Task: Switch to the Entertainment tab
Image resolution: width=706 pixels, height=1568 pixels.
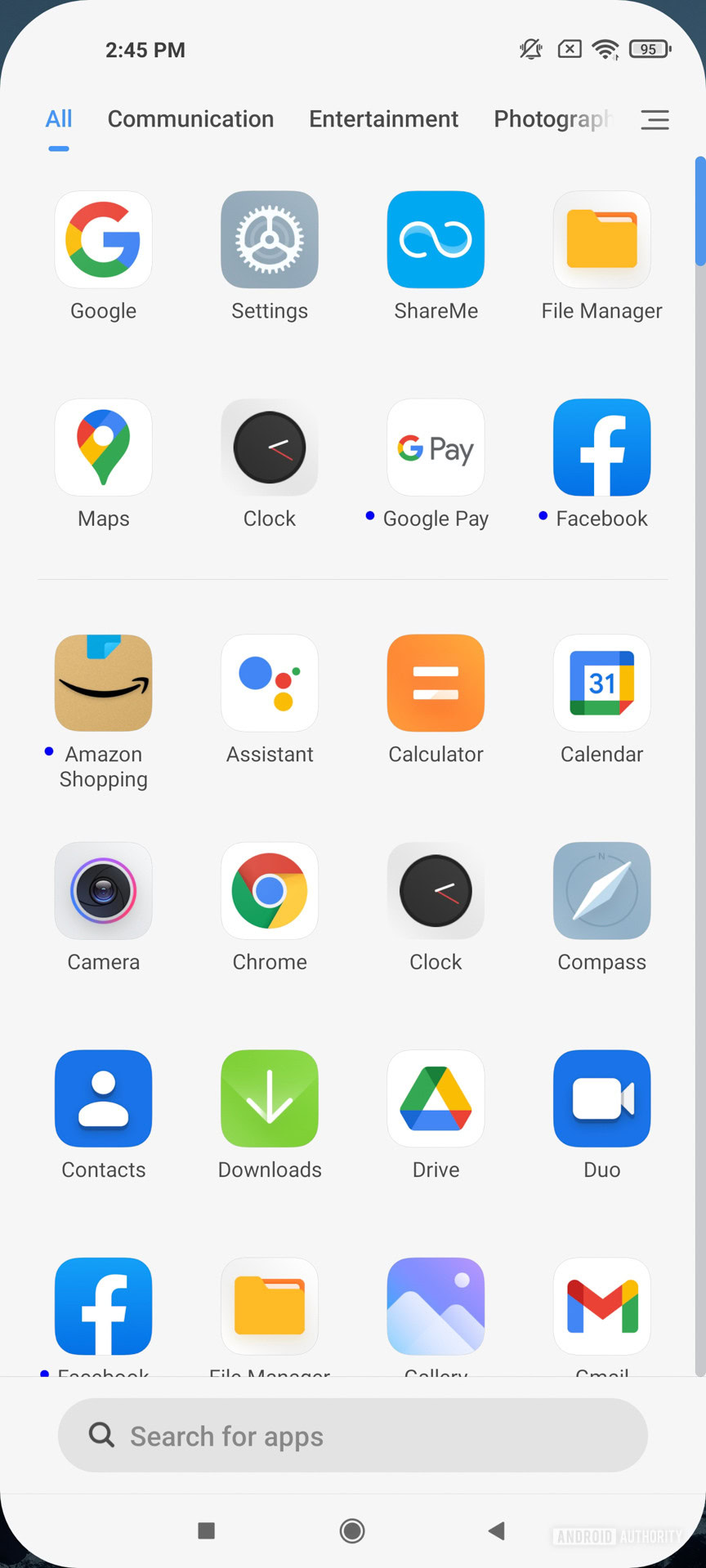Action: 383,119
